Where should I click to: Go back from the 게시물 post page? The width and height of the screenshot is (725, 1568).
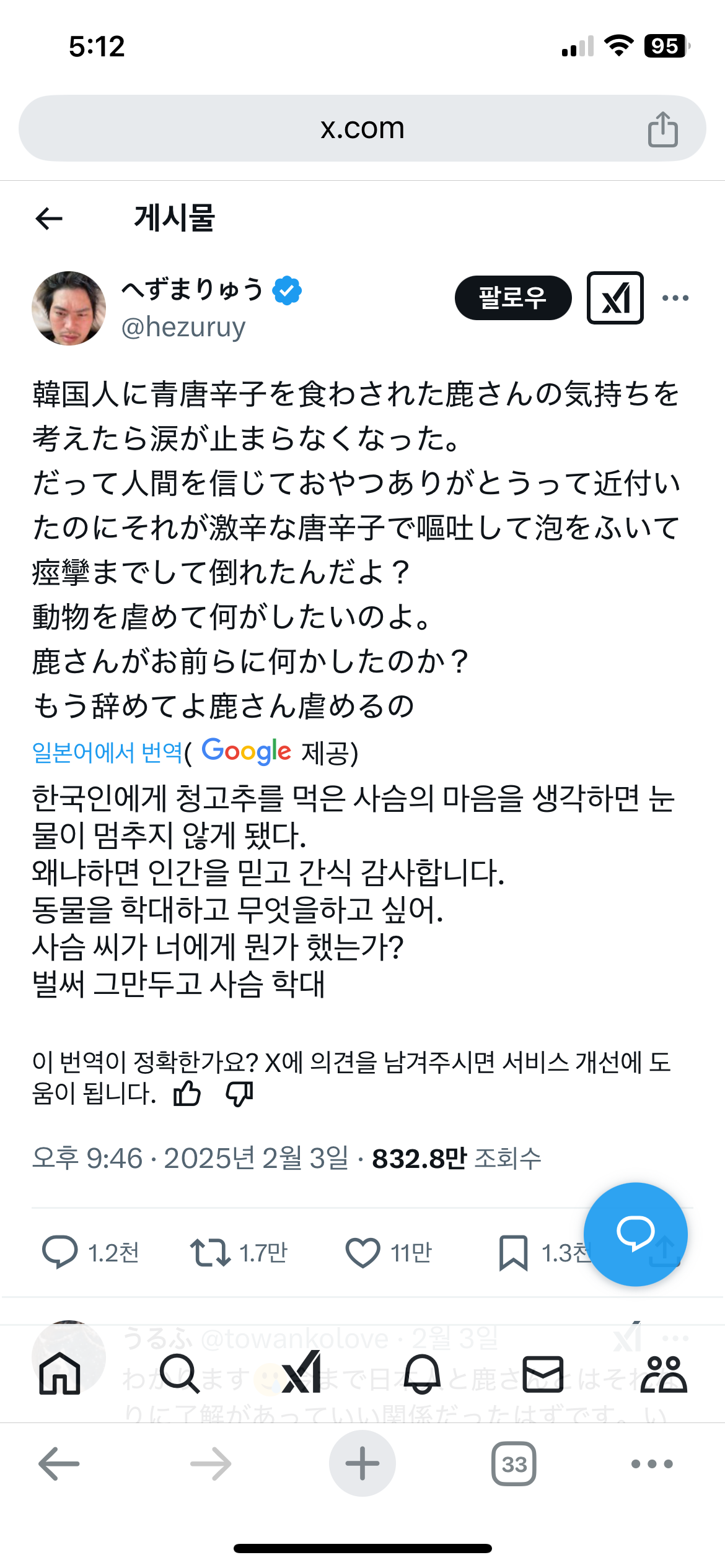tap(50, 218)
